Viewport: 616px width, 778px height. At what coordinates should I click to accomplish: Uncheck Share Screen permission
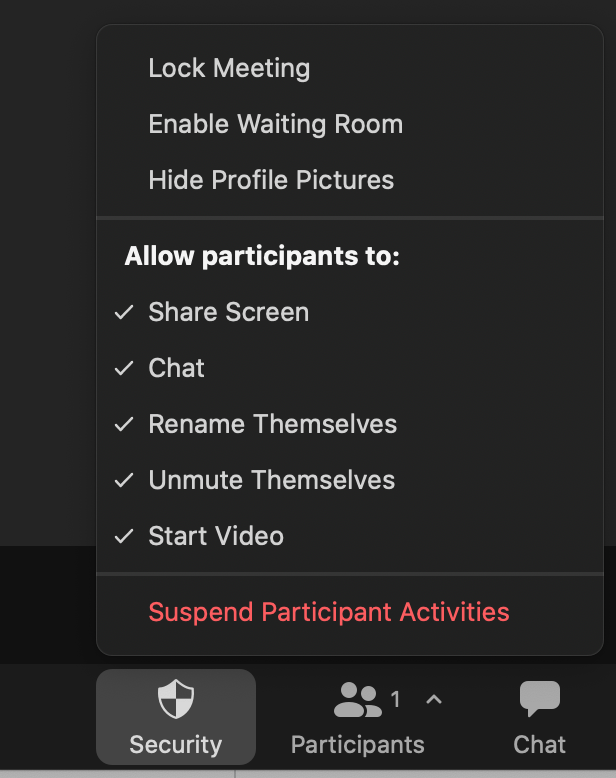click(x=228, y=312)
